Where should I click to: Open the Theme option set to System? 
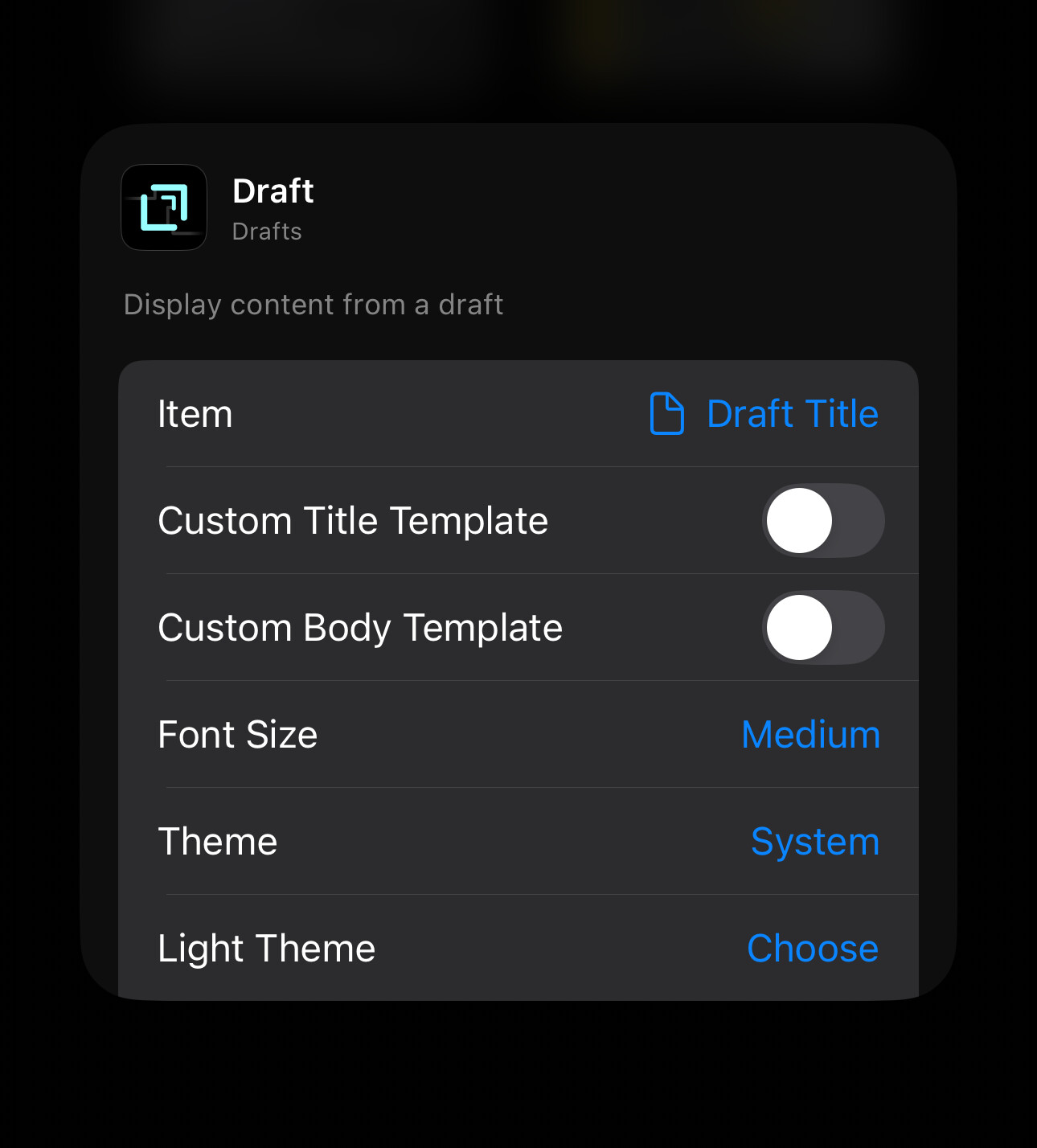[x=814, y=842]
